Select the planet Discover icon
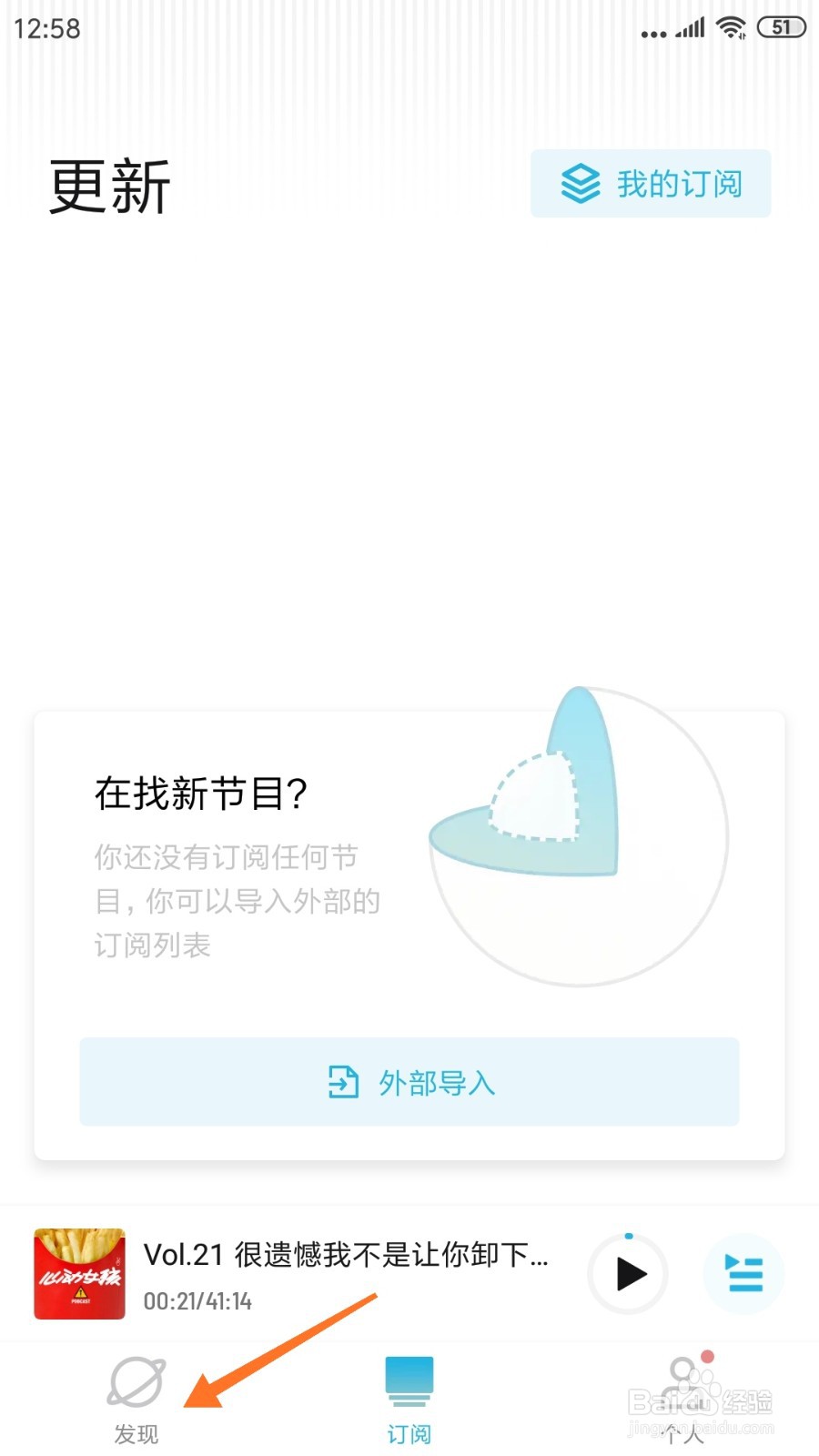Image resolution: width=819 pixels, height=1456 pixels. 135,1380
